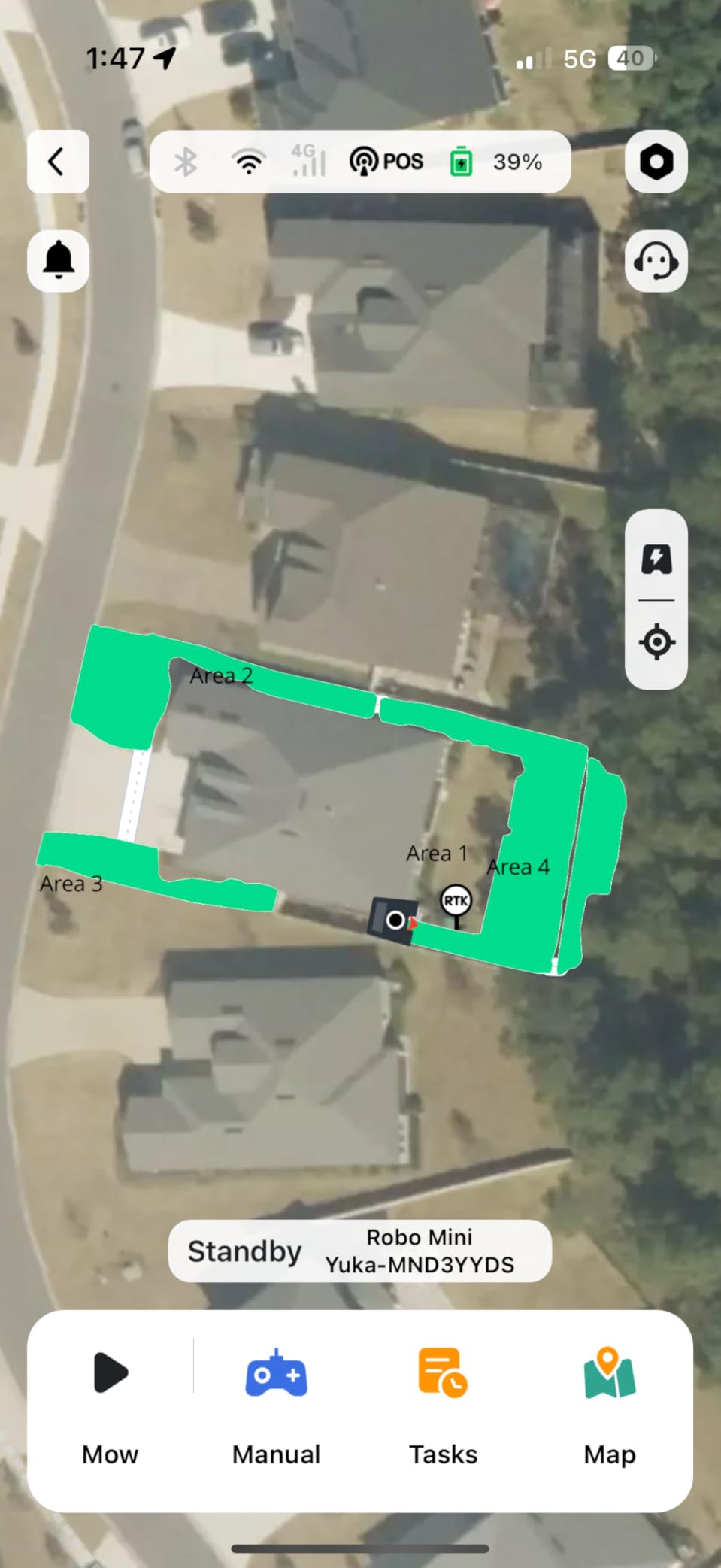Send mower to charging station
Screen dimensions: 721x1568
coord(656,559)
